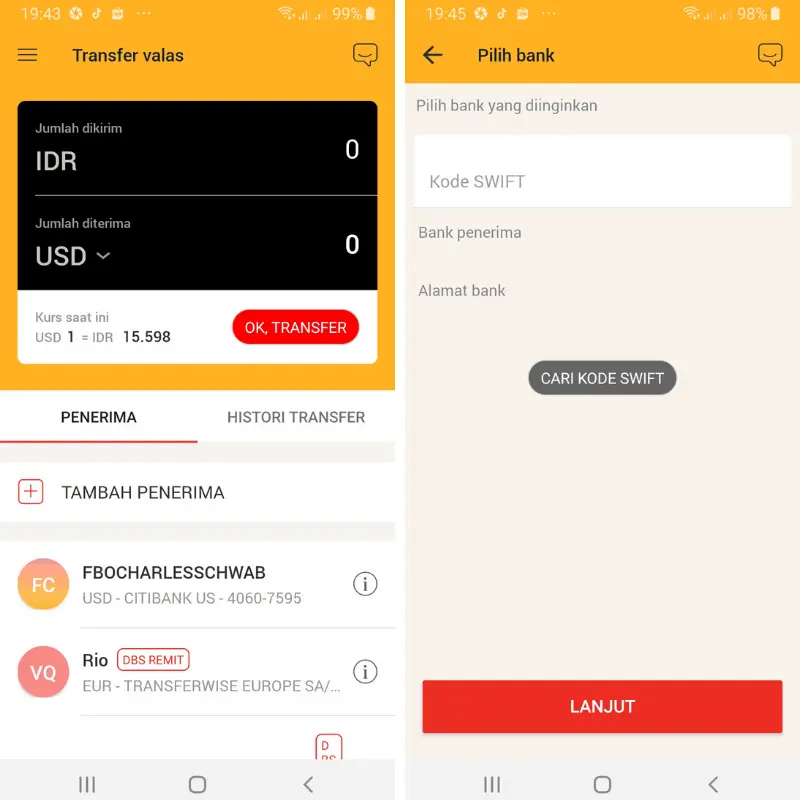Open the chat icon on Transfer valas screen
This screenshot has width=800, height=800.
365,55
